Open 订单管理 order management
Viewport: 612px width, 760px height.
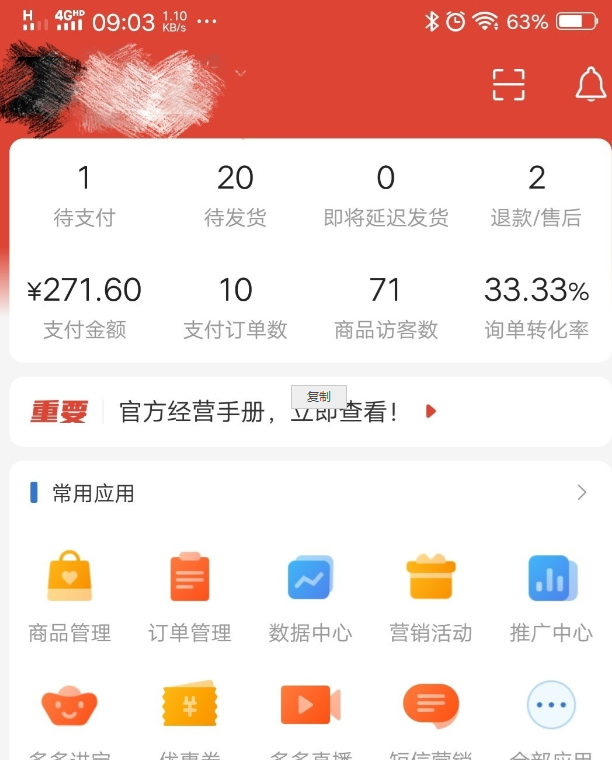tap(190, 596)
